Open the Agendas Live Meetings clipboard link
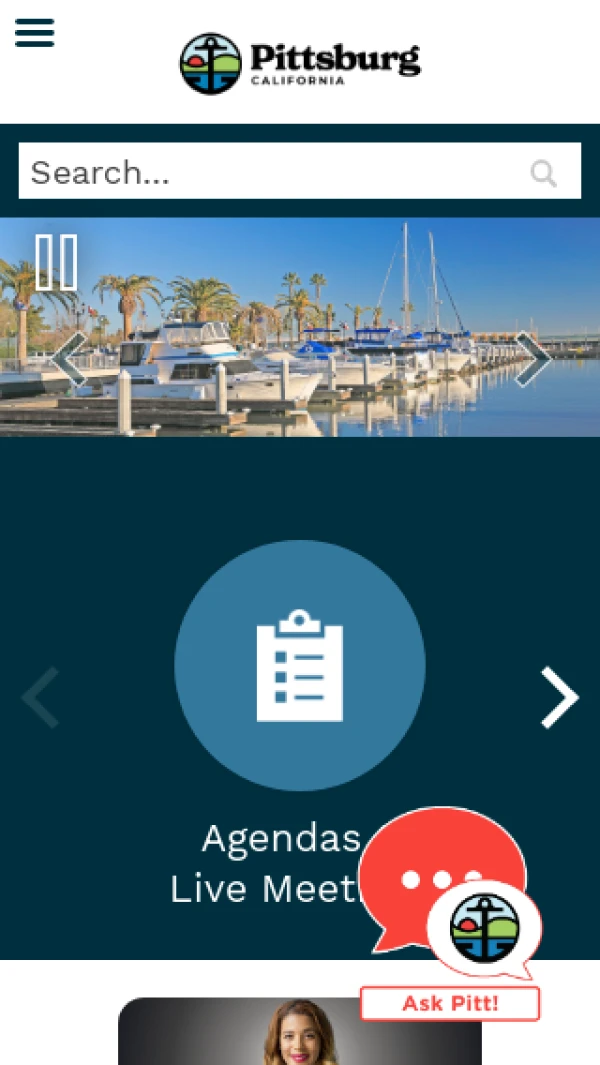The image size is (600, 1065). coord(300,665)
